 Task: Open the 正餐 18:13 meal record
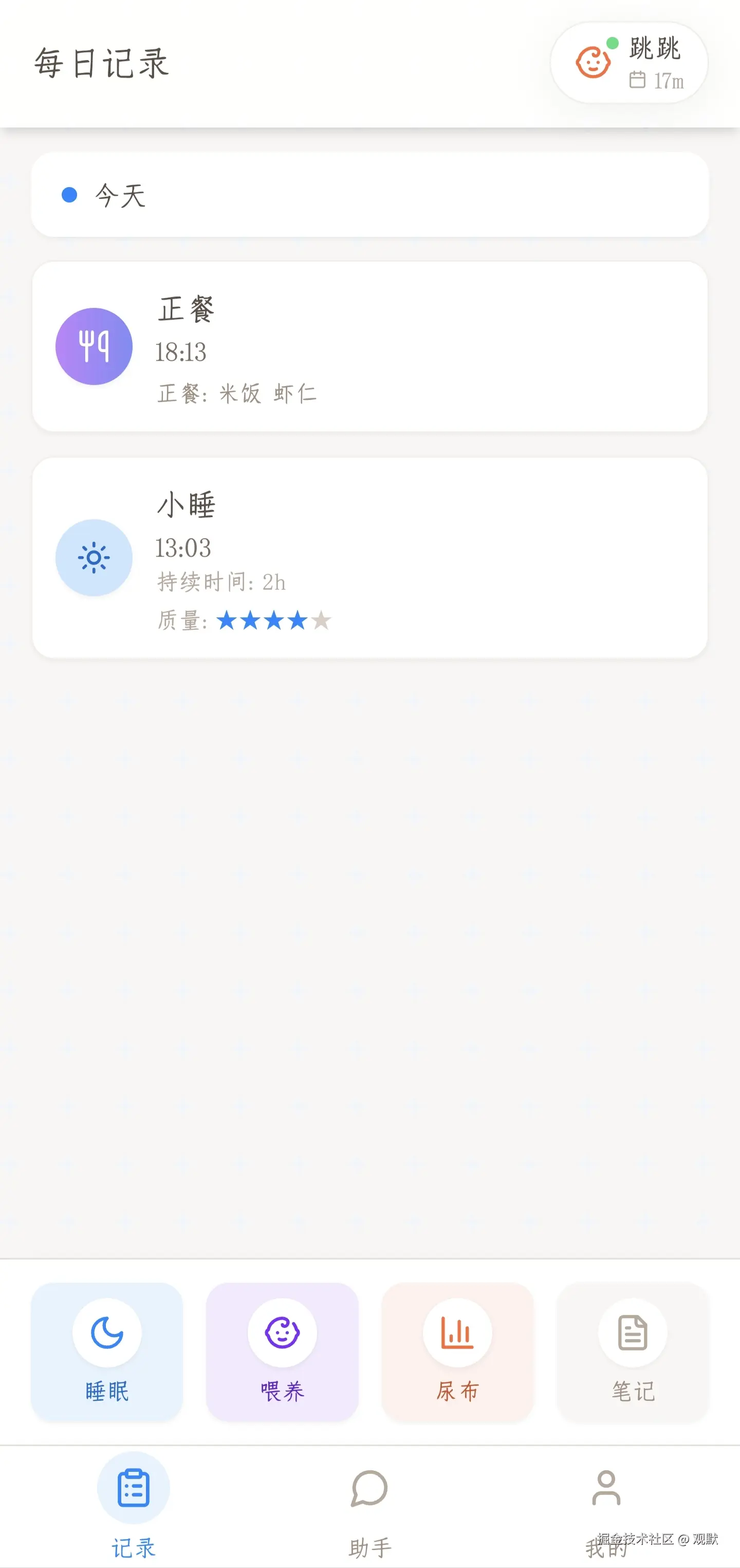[369, 347]
